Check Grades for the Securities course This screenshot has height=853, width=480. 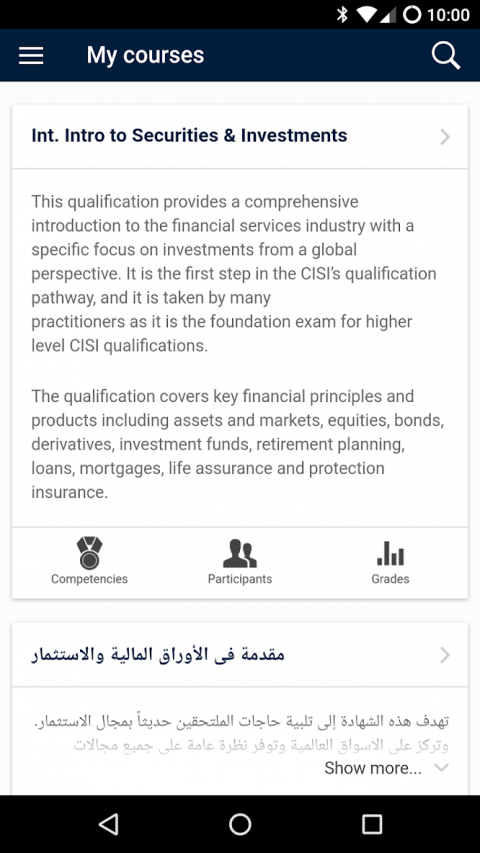pos(390,561)
